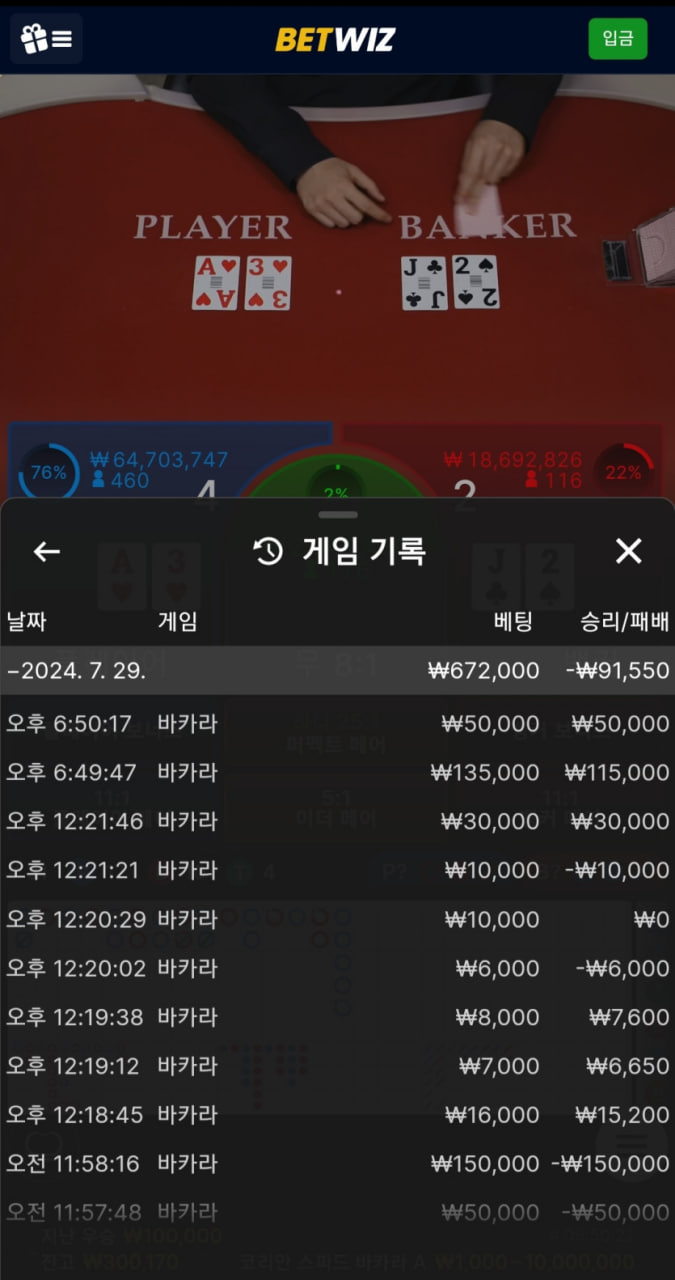Open the gift and hamburger menu

pyautogui.click(x=46, y=39)
